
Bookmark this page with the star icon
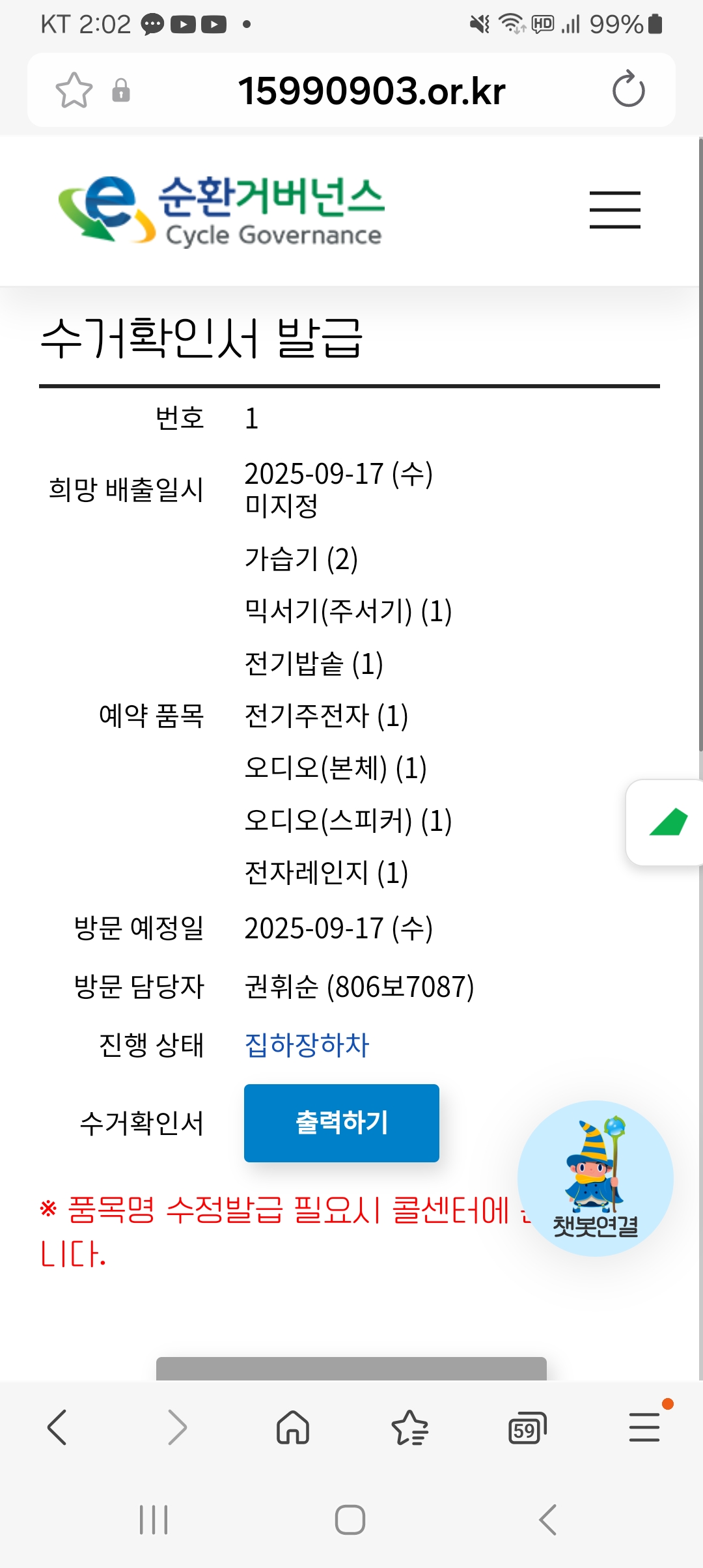pyautogui.click(x=74, y=90)
